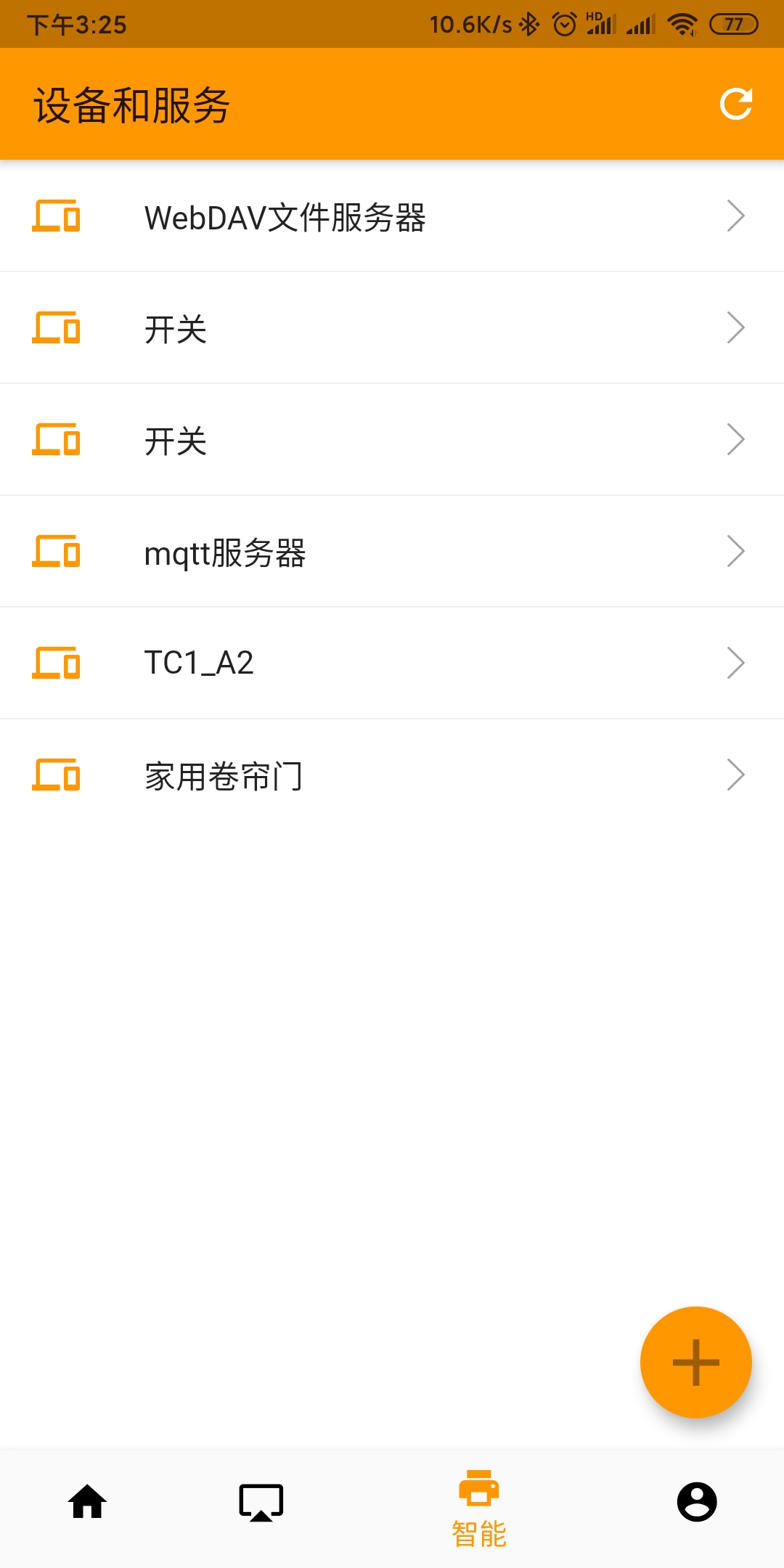Image resolution: width=784 pixels, height=1568 pixels.
Task: Open WebDAV文件服务器 entry
Action: click(392, 217)
